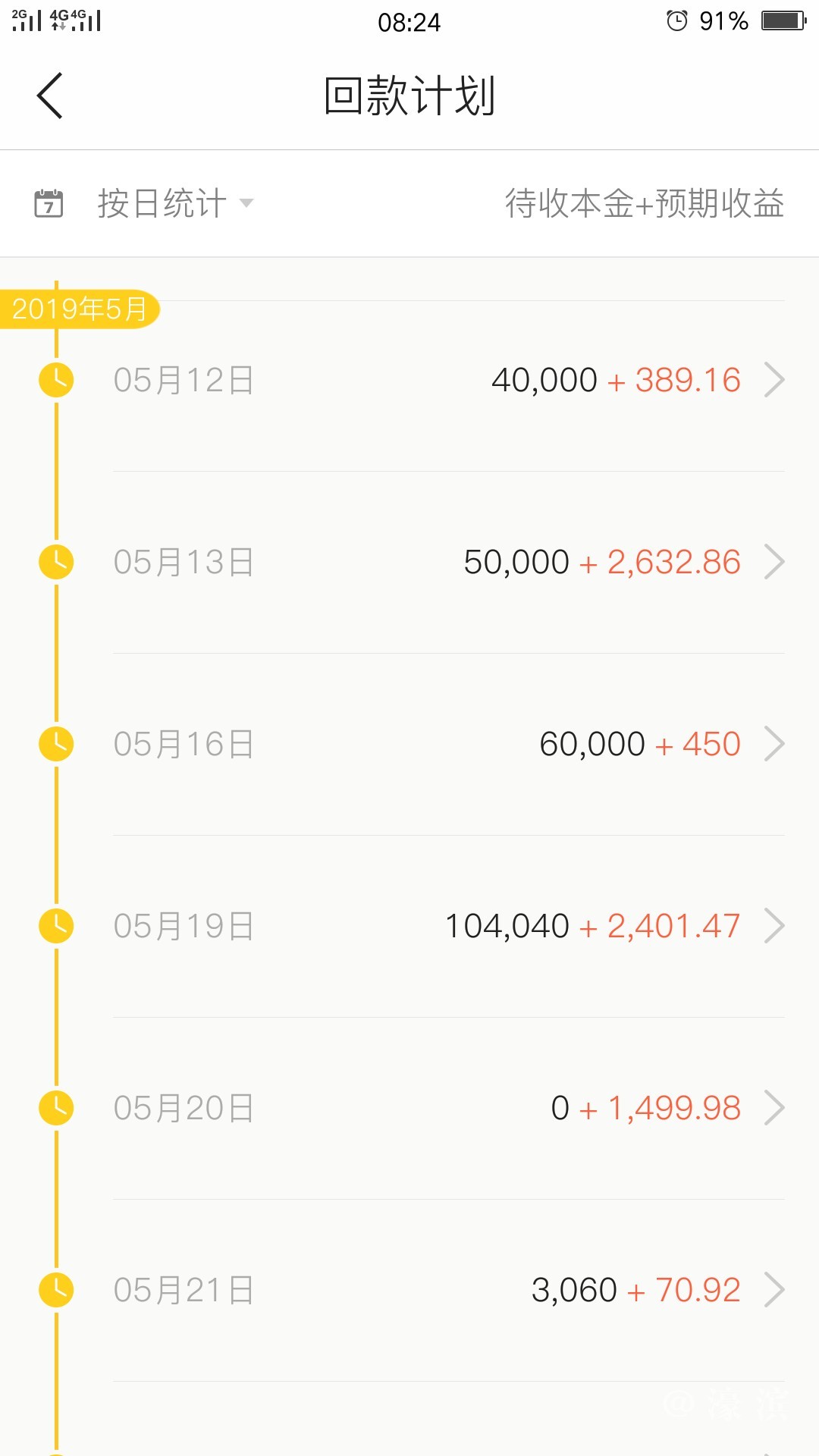Open repayment details for 05月12日

pyautogui.click(x=447, y=380)
